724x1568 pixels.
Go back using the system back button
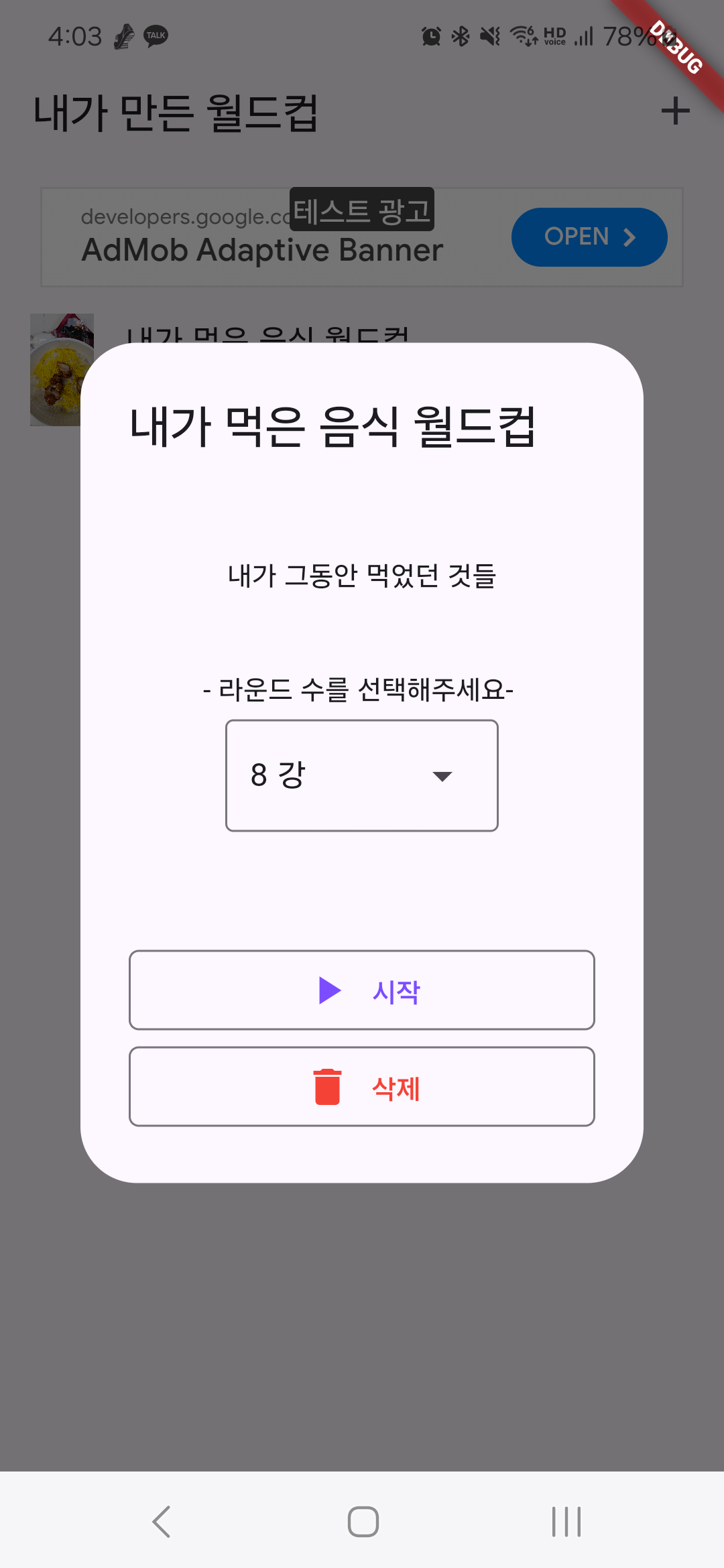tap(162, 1521)
